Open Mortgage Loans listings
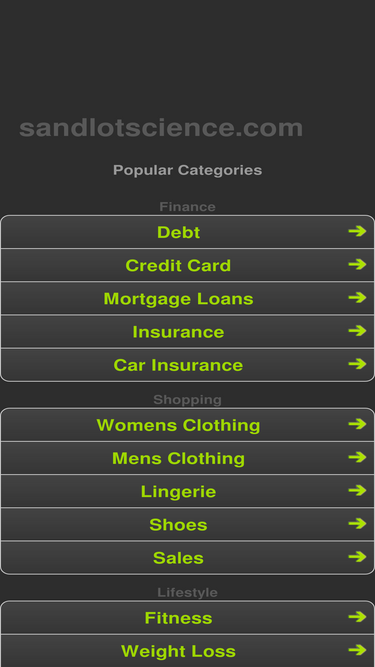Viewport: 375px width, 667px height. click(x=188, y=298)
